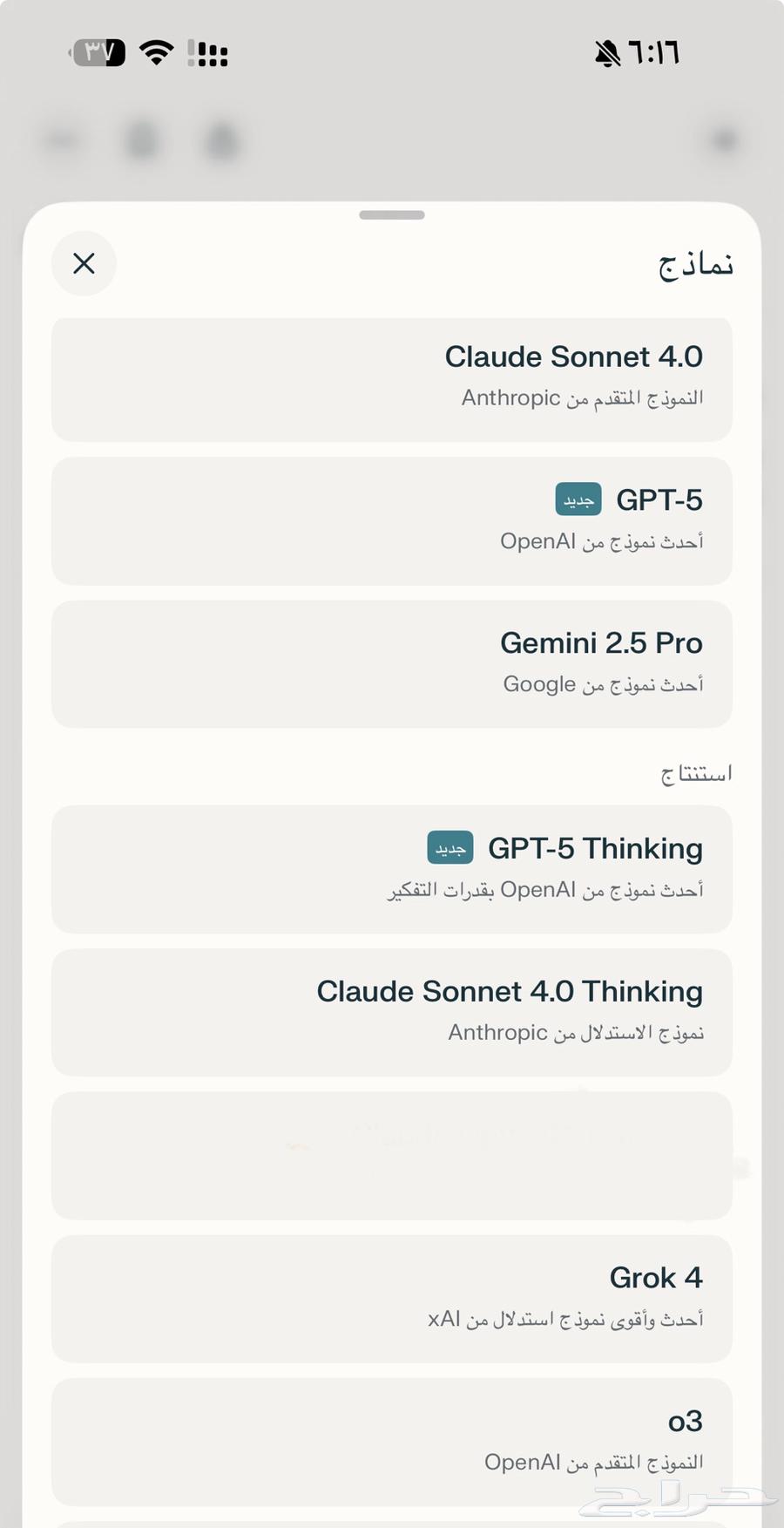Select the Claude Sonnet 4.0 model

click(392, 378)
